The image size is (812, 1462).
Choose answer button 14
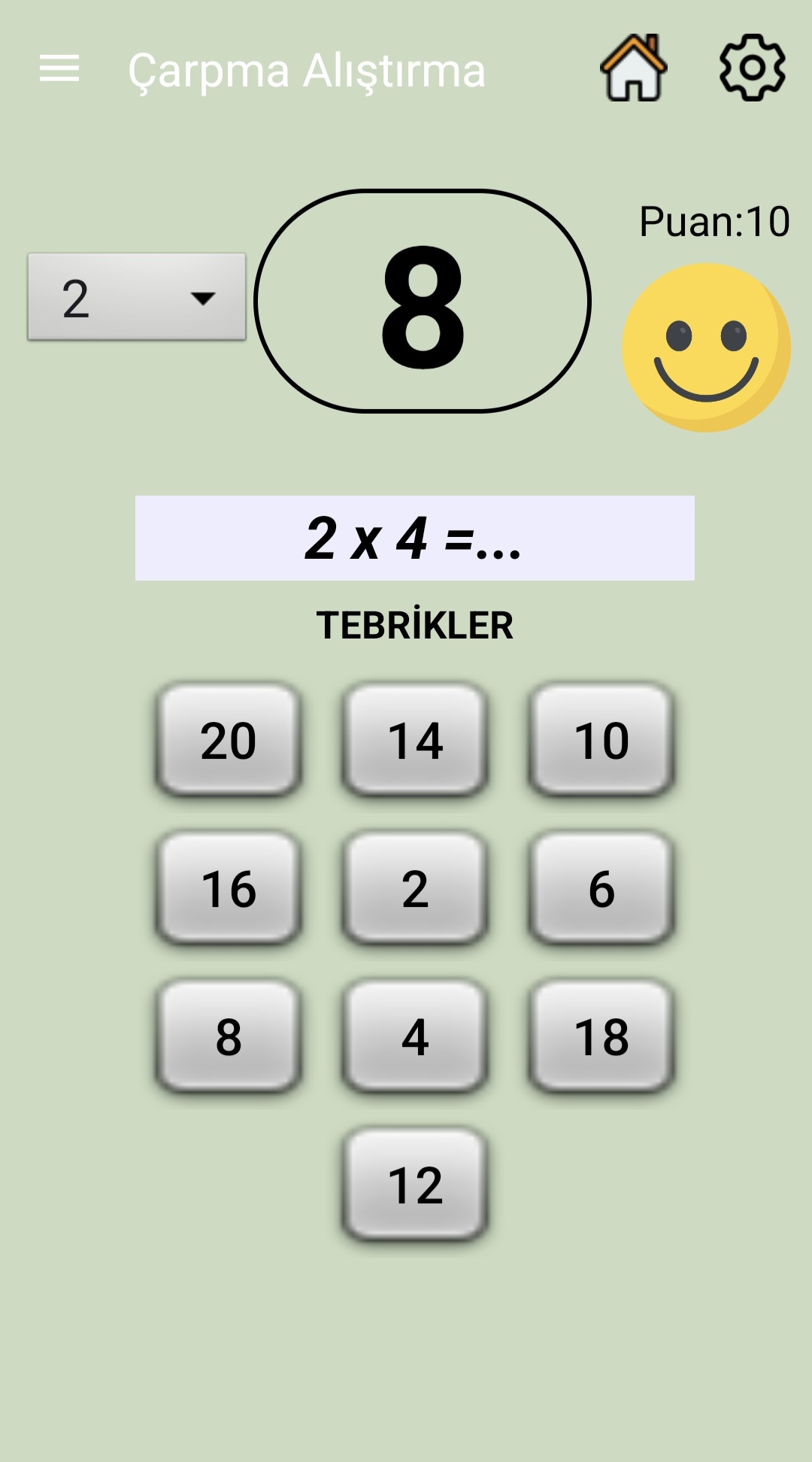(415, 740)
